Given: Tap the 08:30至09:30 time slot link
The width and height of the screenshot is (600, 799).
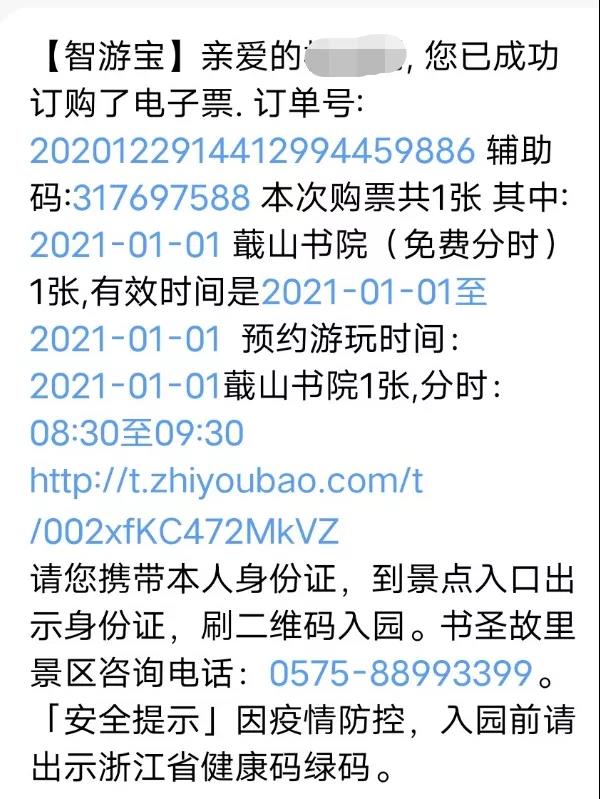Looking at the screenshot, I should pyautogui.click(x=137, y=434).
